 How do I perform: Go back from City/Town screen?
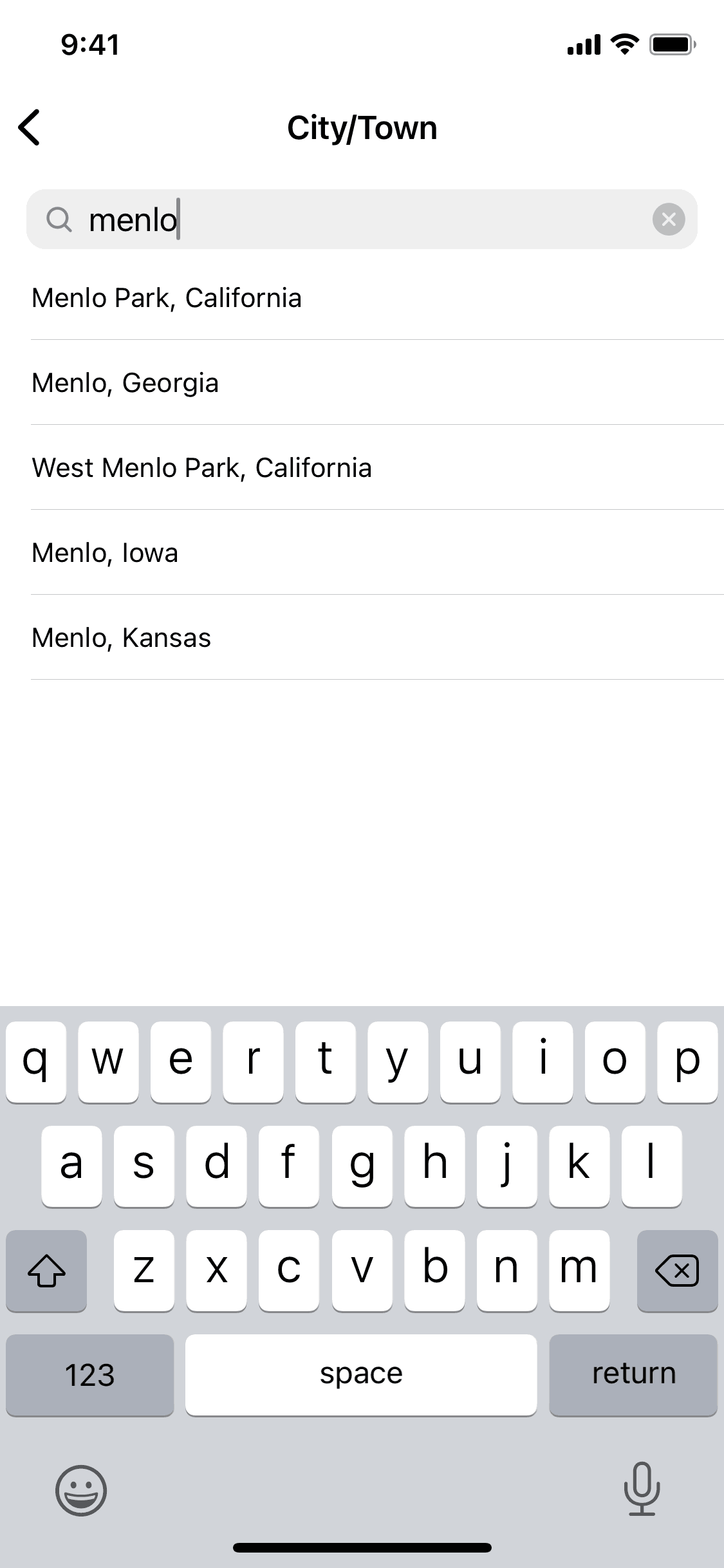[x=30, y=127]
